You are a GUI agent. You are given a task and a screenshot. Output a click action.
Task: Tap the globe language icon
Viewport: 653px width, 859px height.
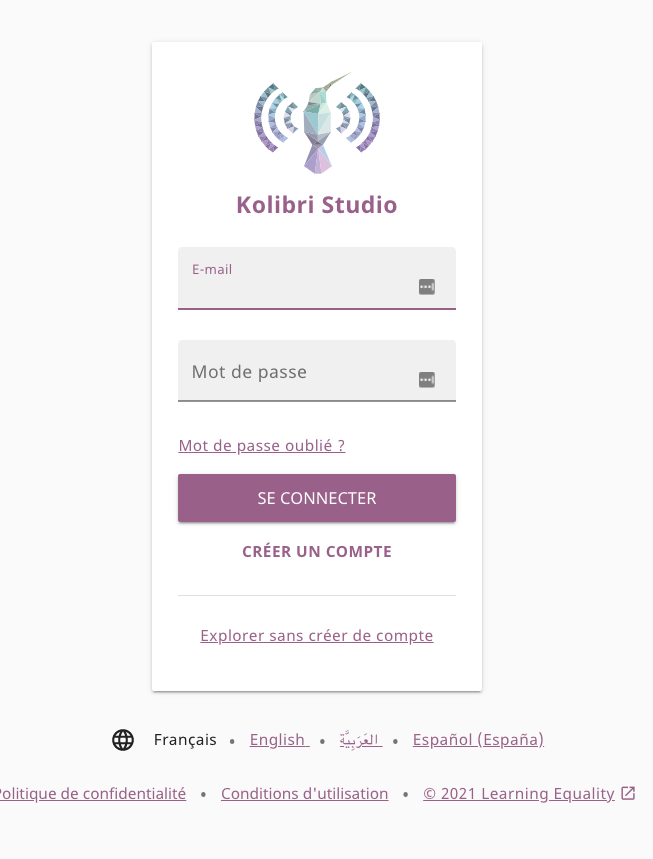123,740
